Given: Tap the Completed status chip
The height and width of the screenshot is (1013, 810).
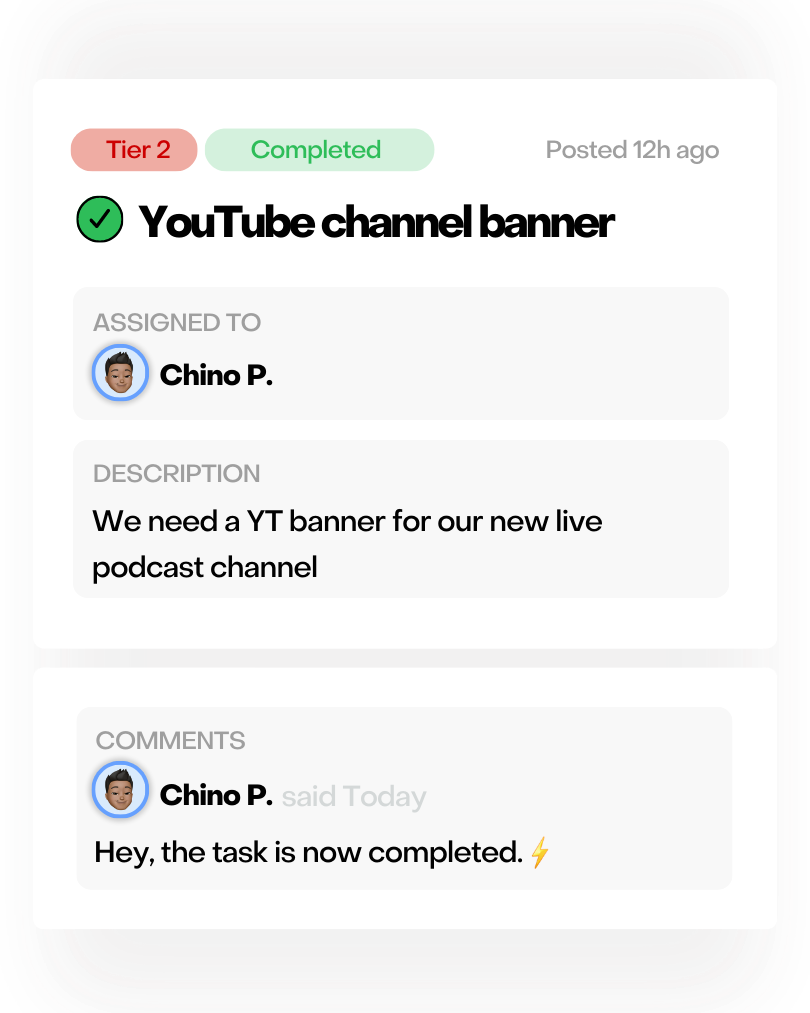Looking at the screenshot, I should pyautogui.click(x=319, y=150).
